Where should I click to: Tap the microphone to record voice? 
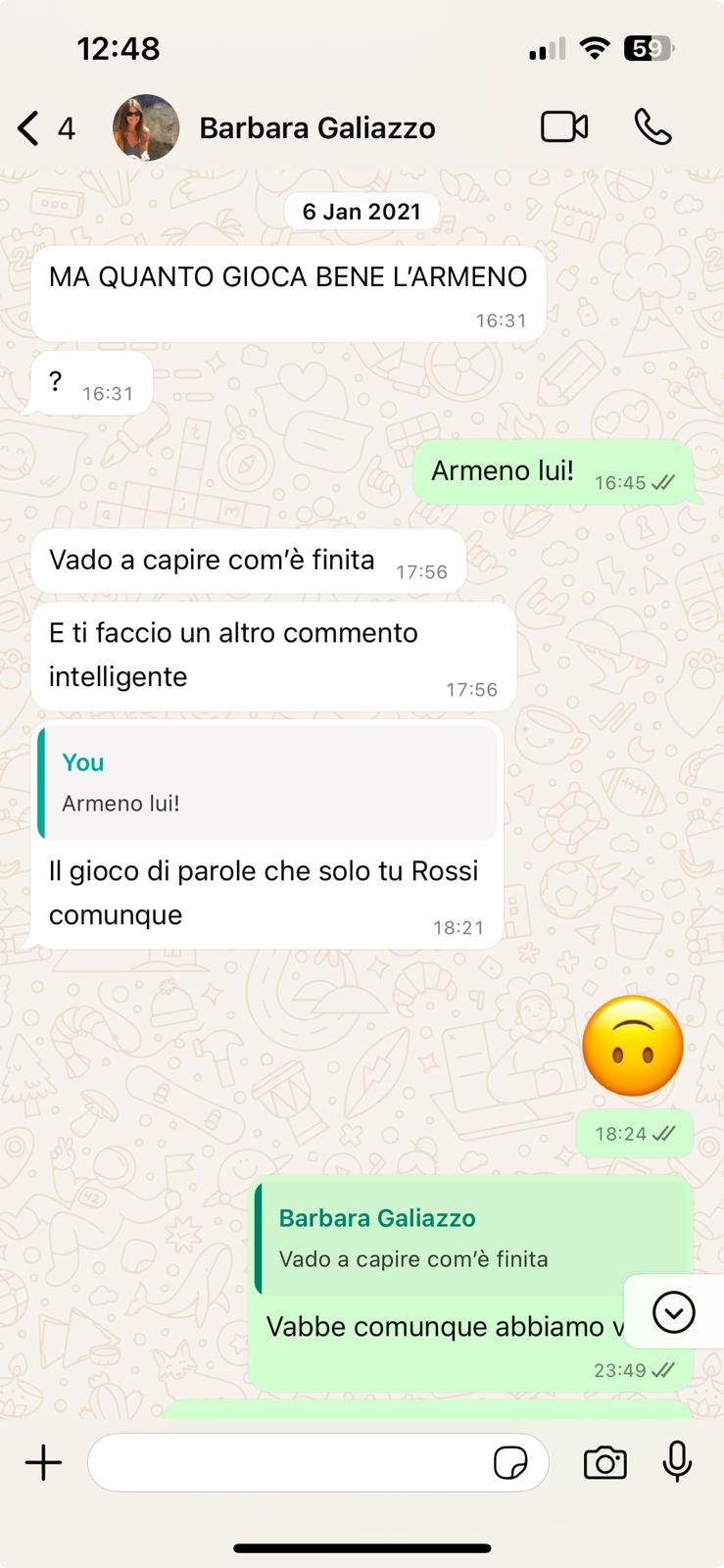[x=677, y=1462]
